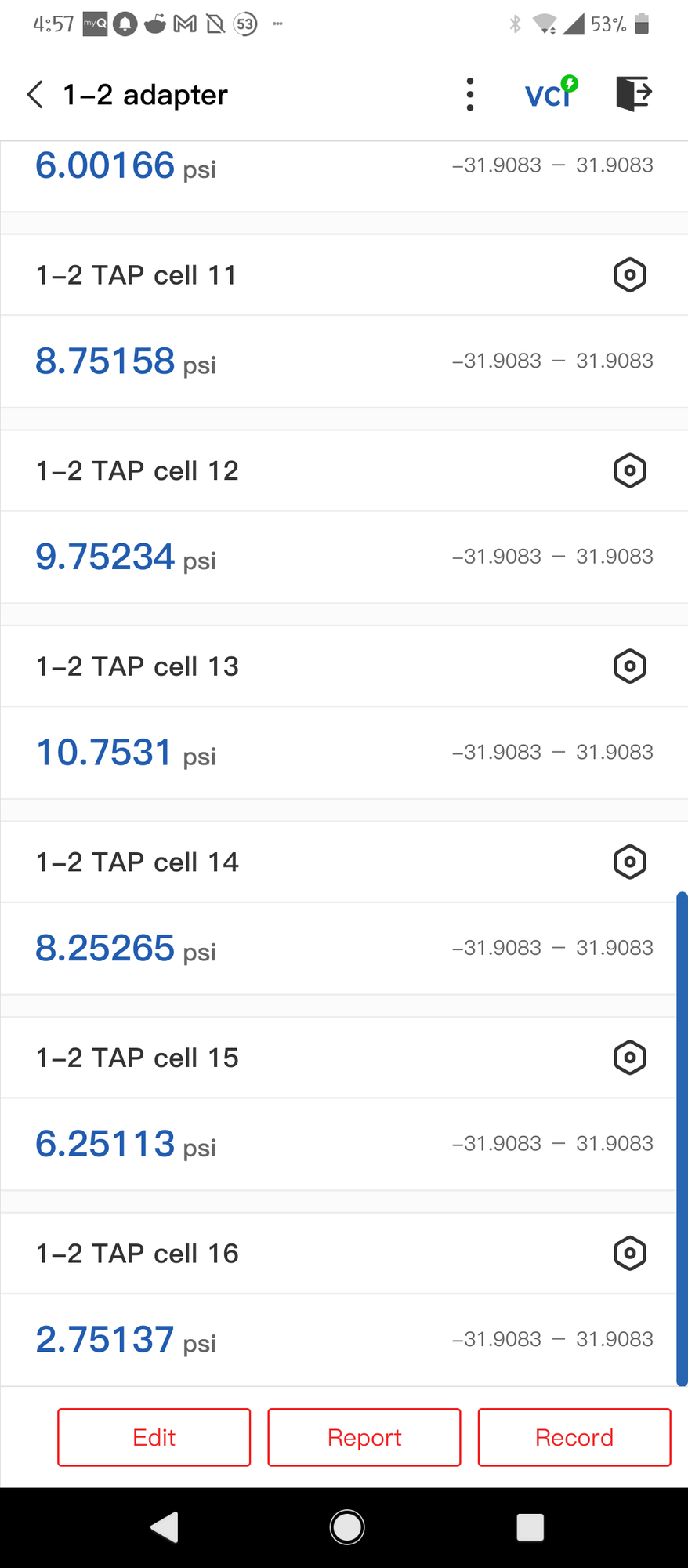Open settings icon for TAP cell 11
The image size is (688, 1568).
[629, 275]
